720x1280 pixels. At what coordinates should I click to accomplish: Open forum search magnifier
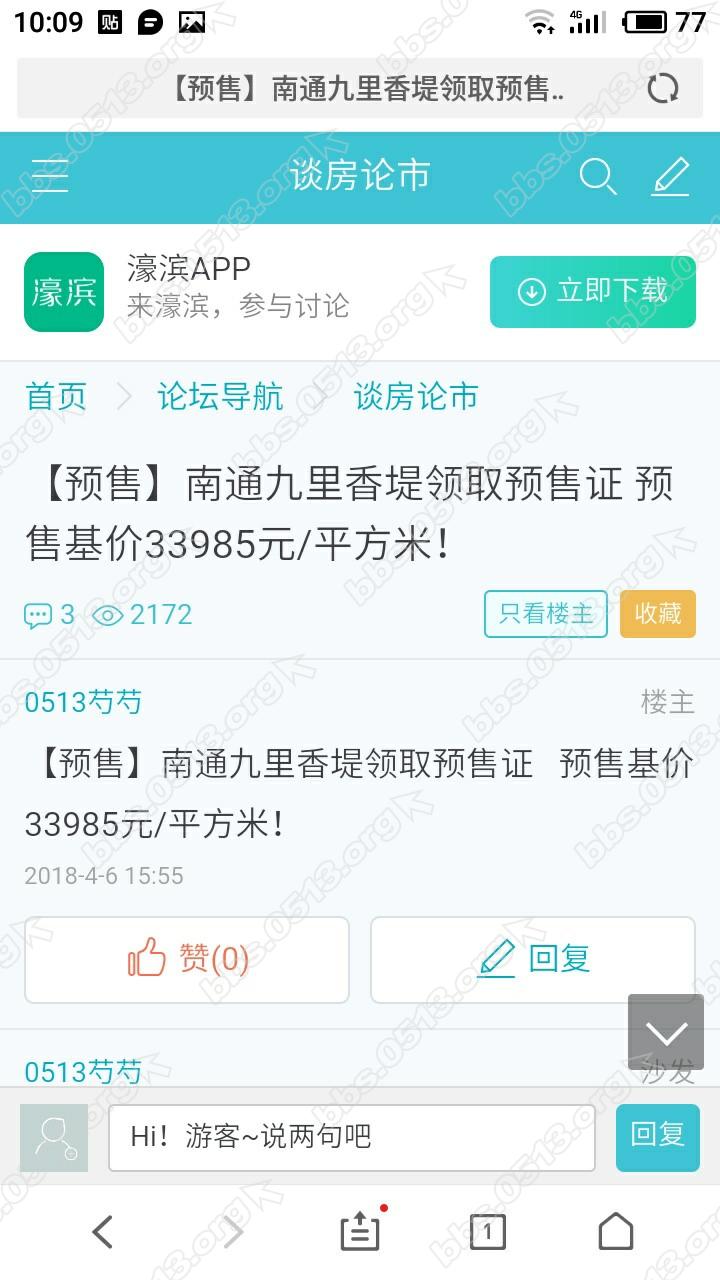tap(597, 177)
